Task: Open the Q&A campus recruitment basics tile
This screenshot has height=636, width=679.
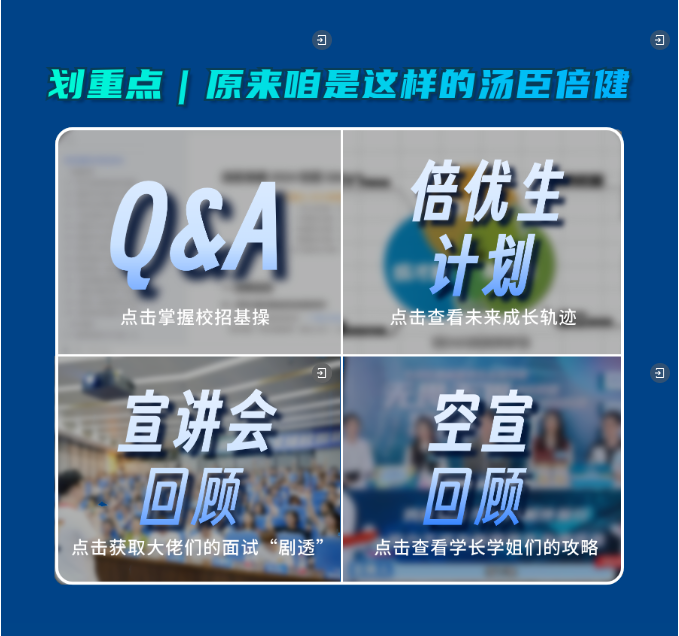Action: [x=198, y=242]
